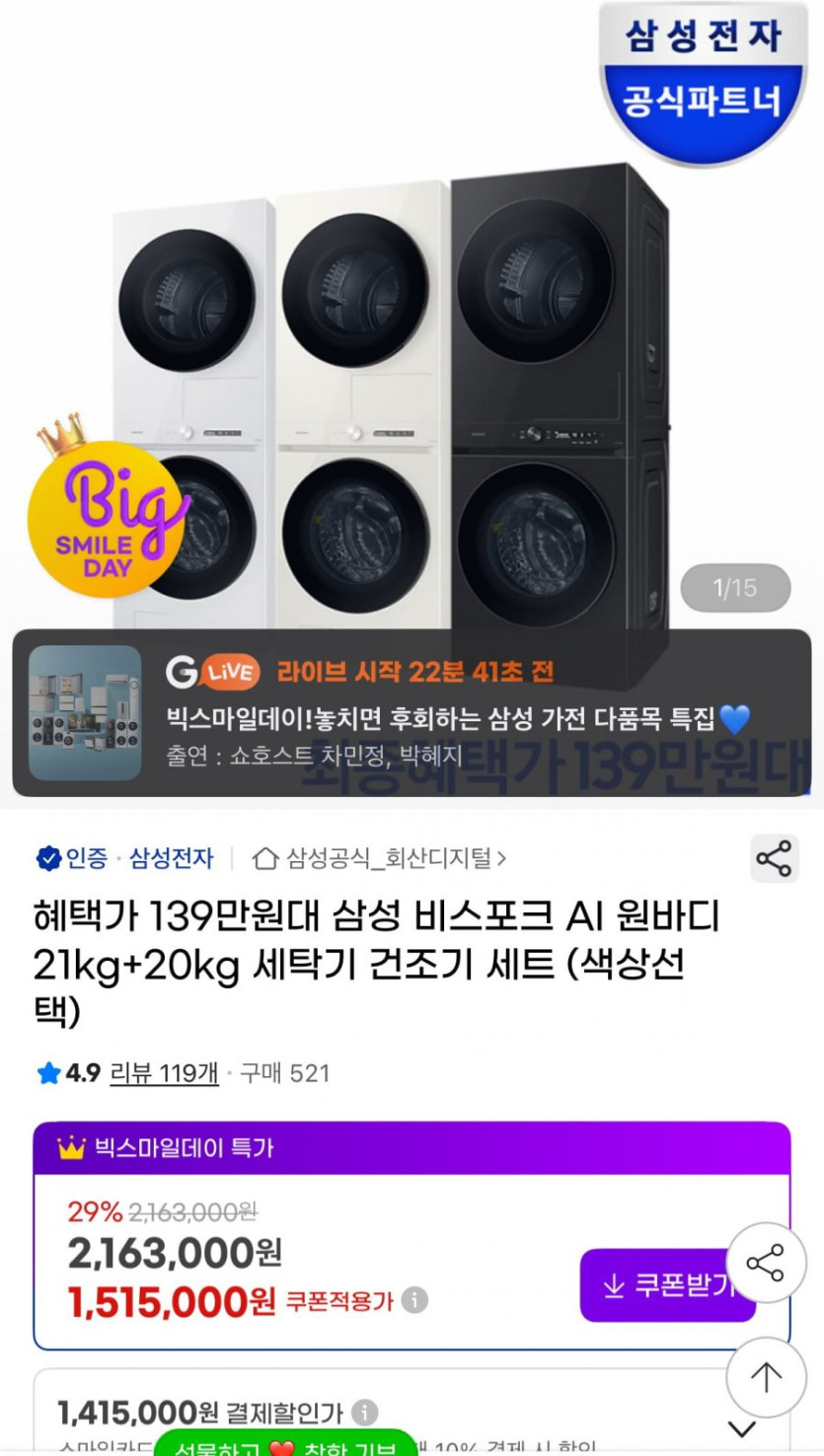Expand the 결제할인가 payment discount details

coord(741,1428)
